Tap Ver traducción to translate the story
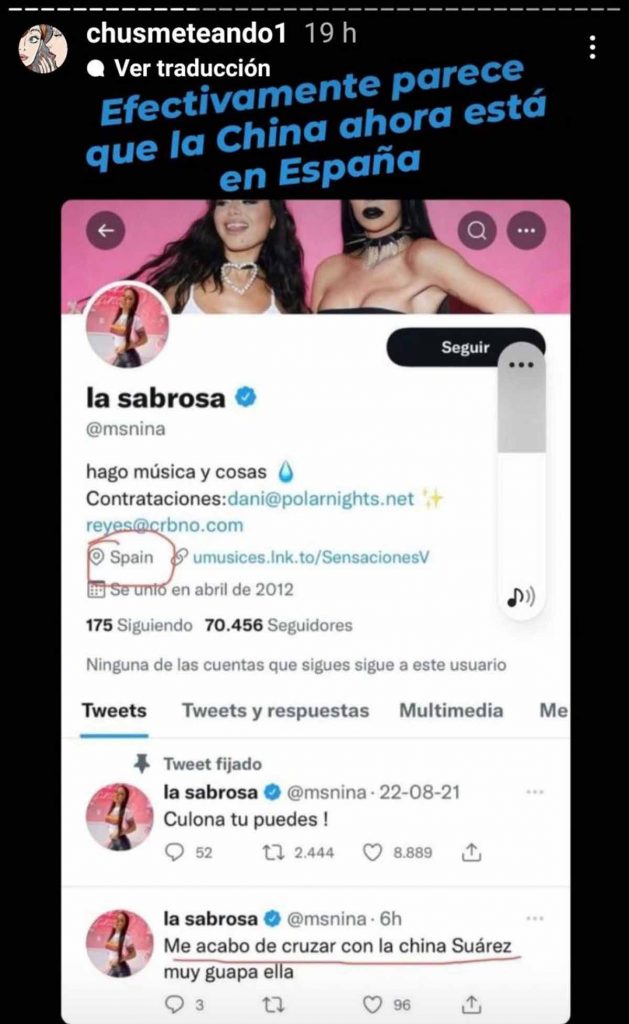 tap(192, 69)
